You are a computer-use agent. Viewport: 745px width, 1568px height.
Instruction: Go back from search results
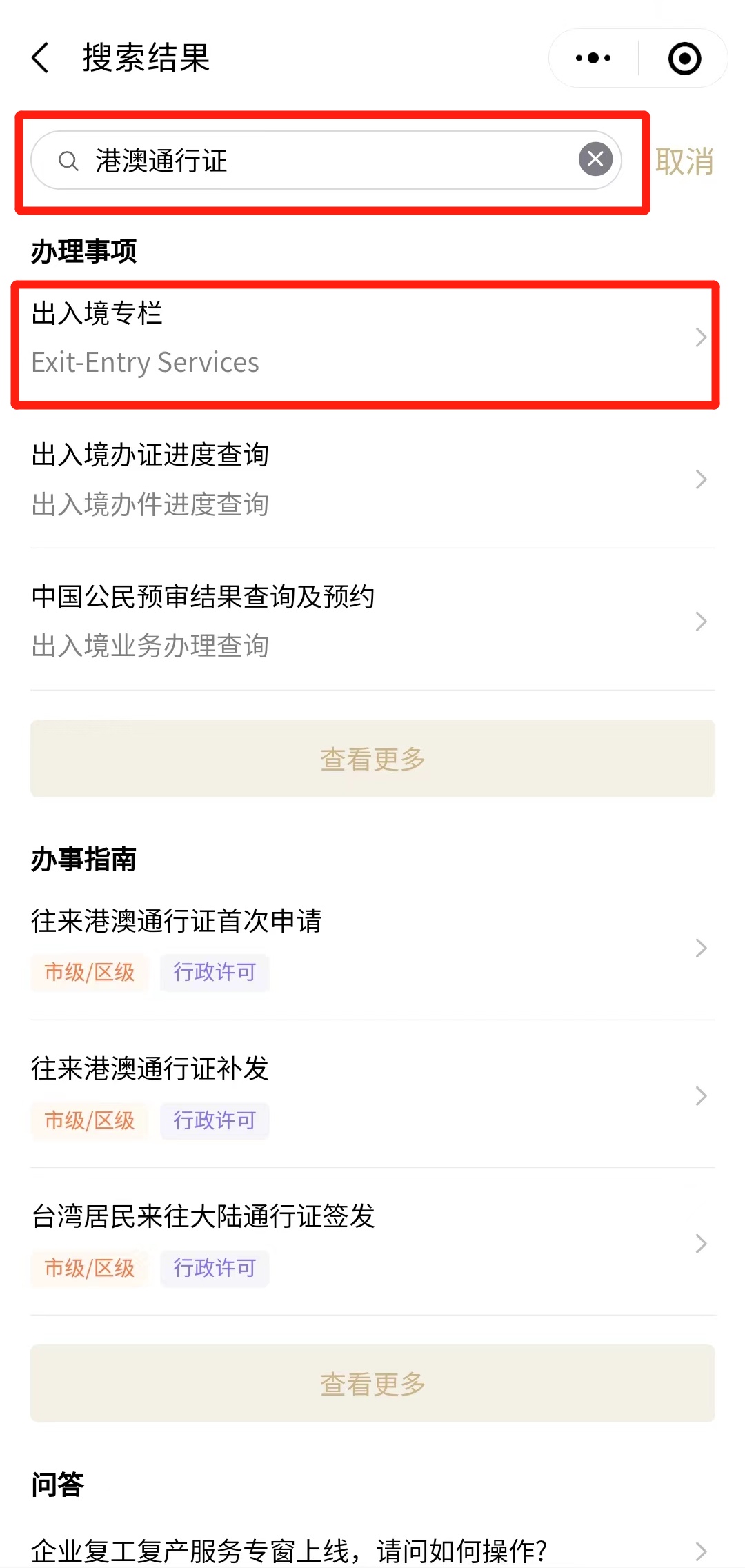(x=41, y=57)
